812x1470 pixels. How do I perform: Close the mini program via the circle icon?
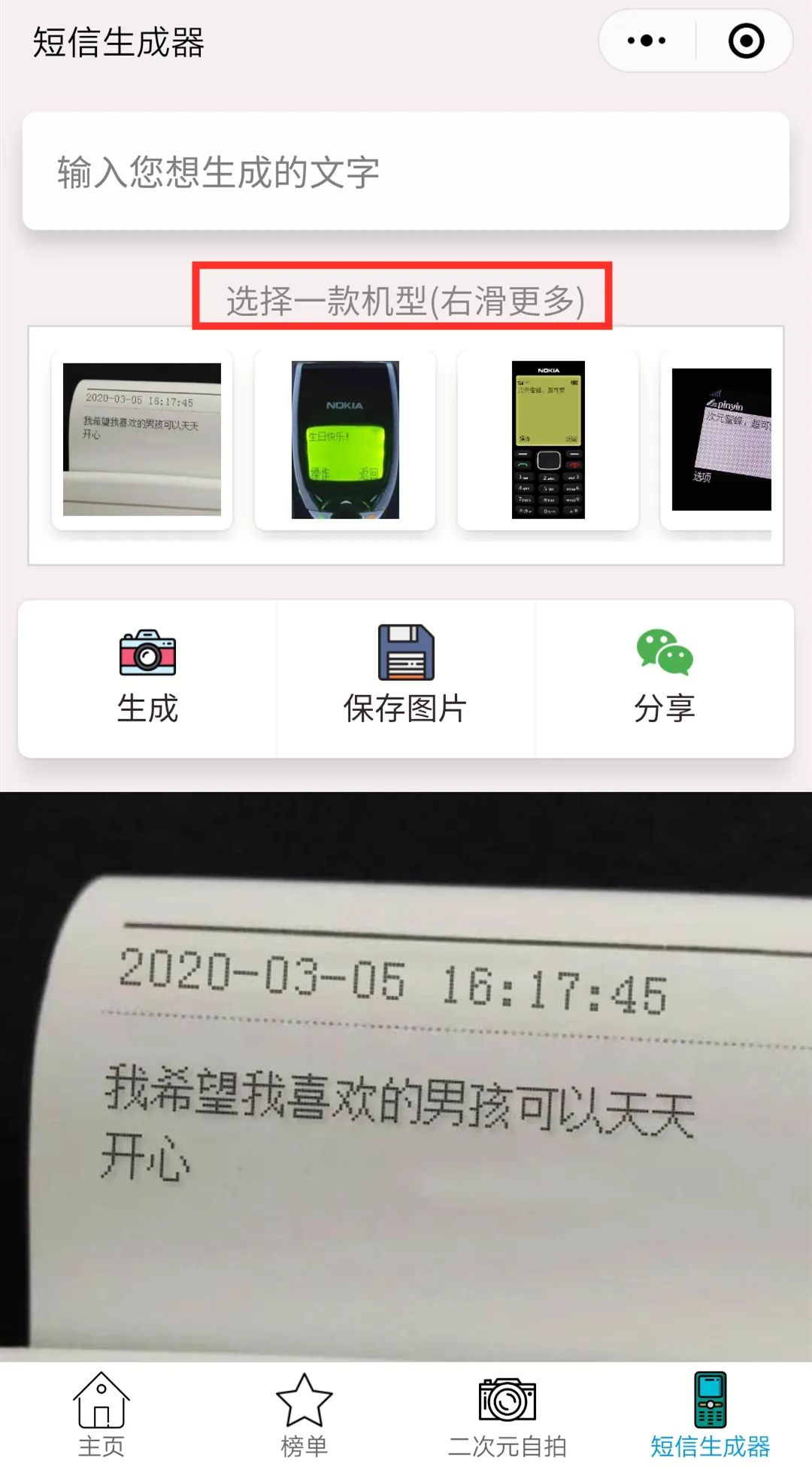[x=746, y=41]
